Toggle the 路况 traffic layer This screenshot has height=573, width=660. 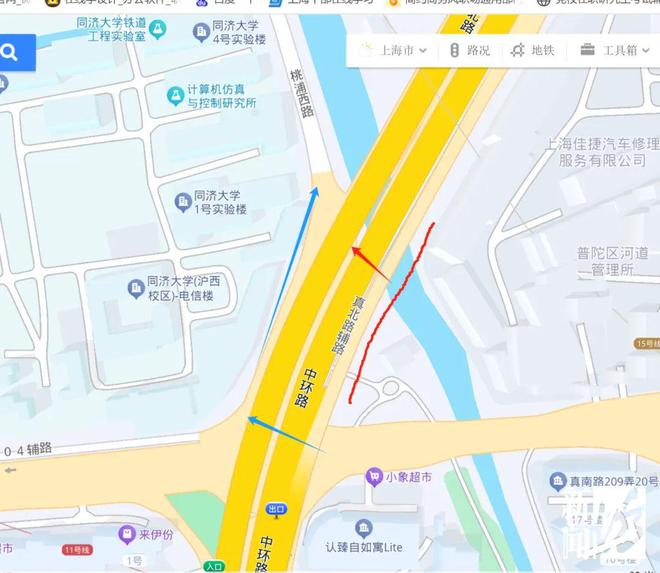click(x=470, y=50)
